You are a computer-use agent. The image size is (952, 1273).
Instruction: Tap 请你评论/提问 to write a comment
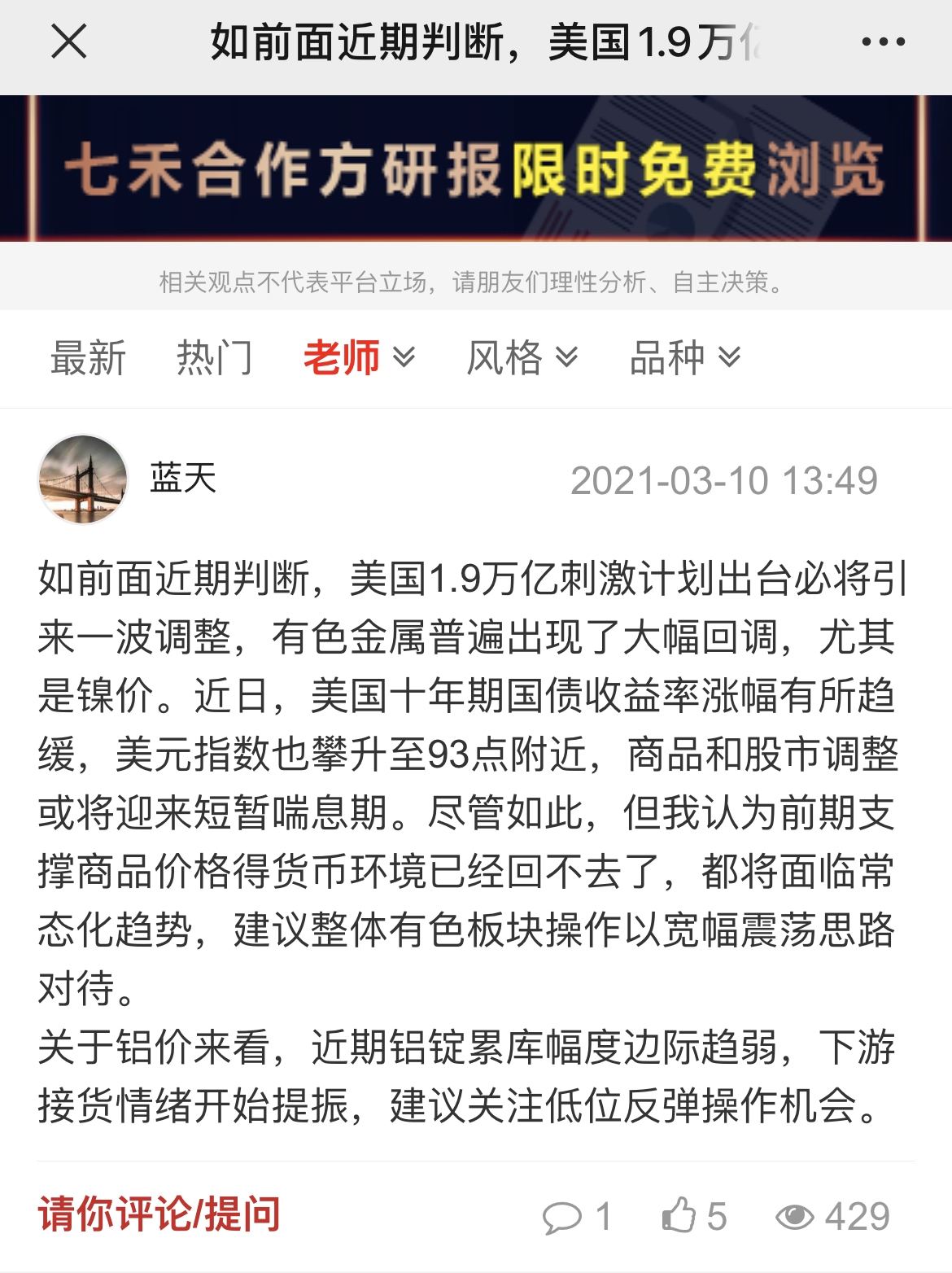(x=159, y=1215)
